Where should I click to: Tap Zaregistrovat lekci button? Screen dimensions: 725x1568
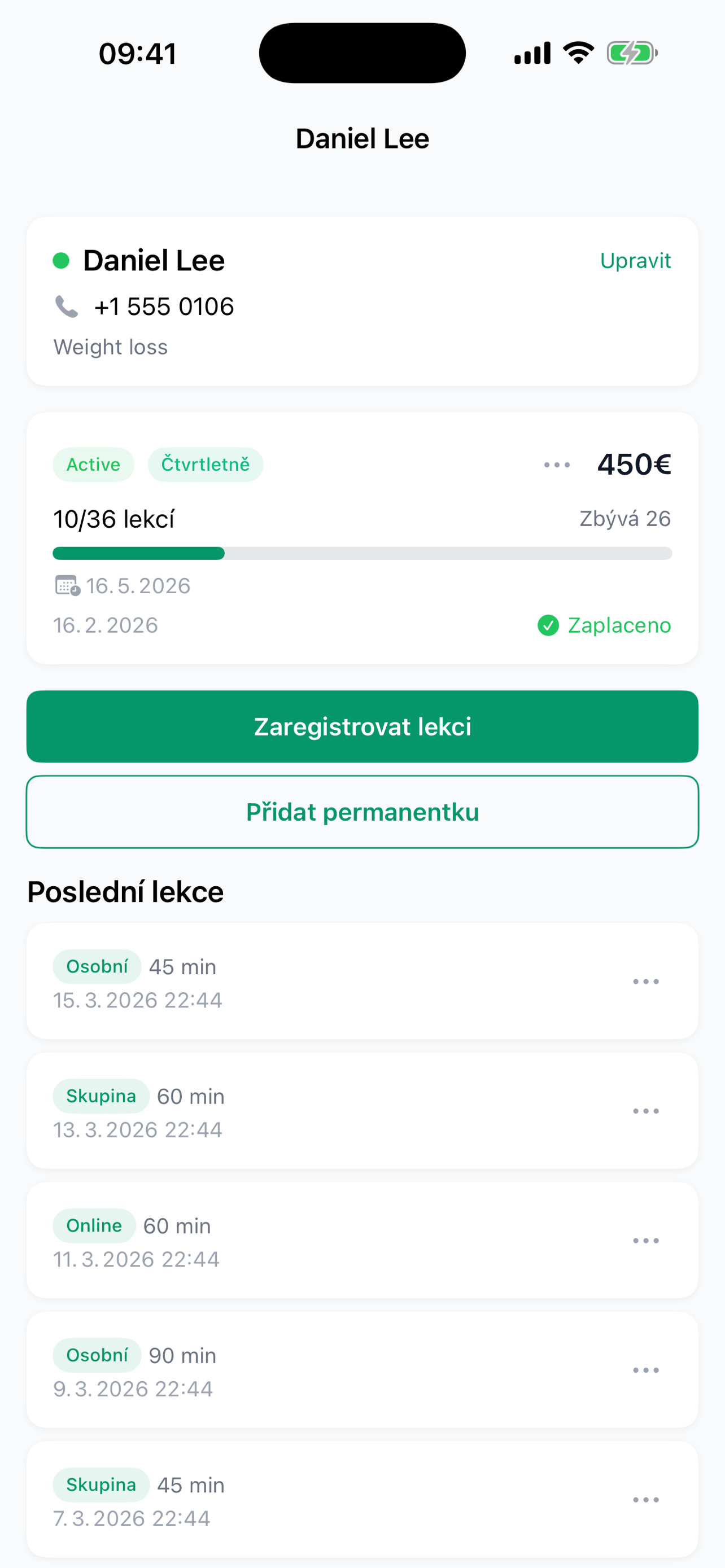362,726
